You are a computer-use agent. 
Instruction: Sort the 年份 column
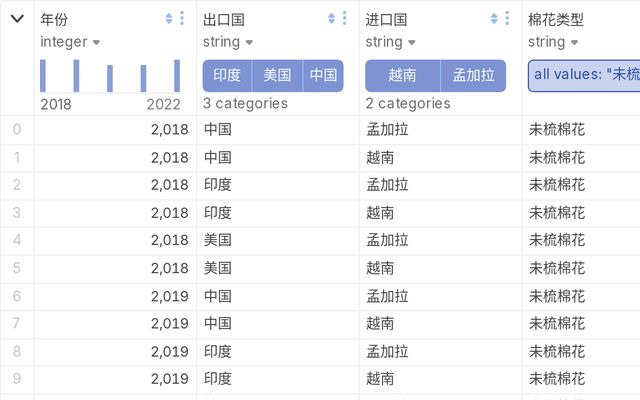point(169,19)
